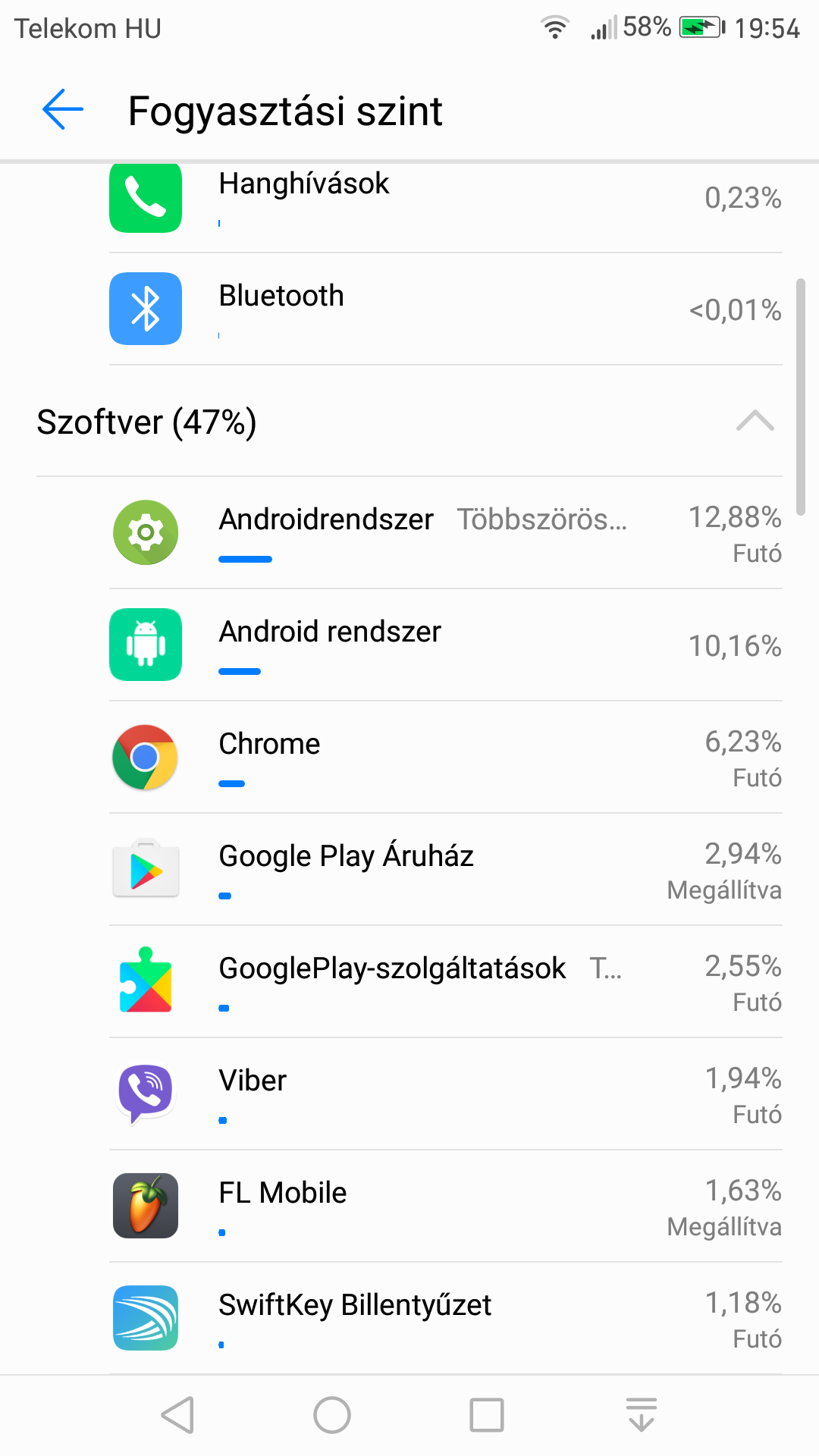Open FL Mobile usage details

point(446,1207)
